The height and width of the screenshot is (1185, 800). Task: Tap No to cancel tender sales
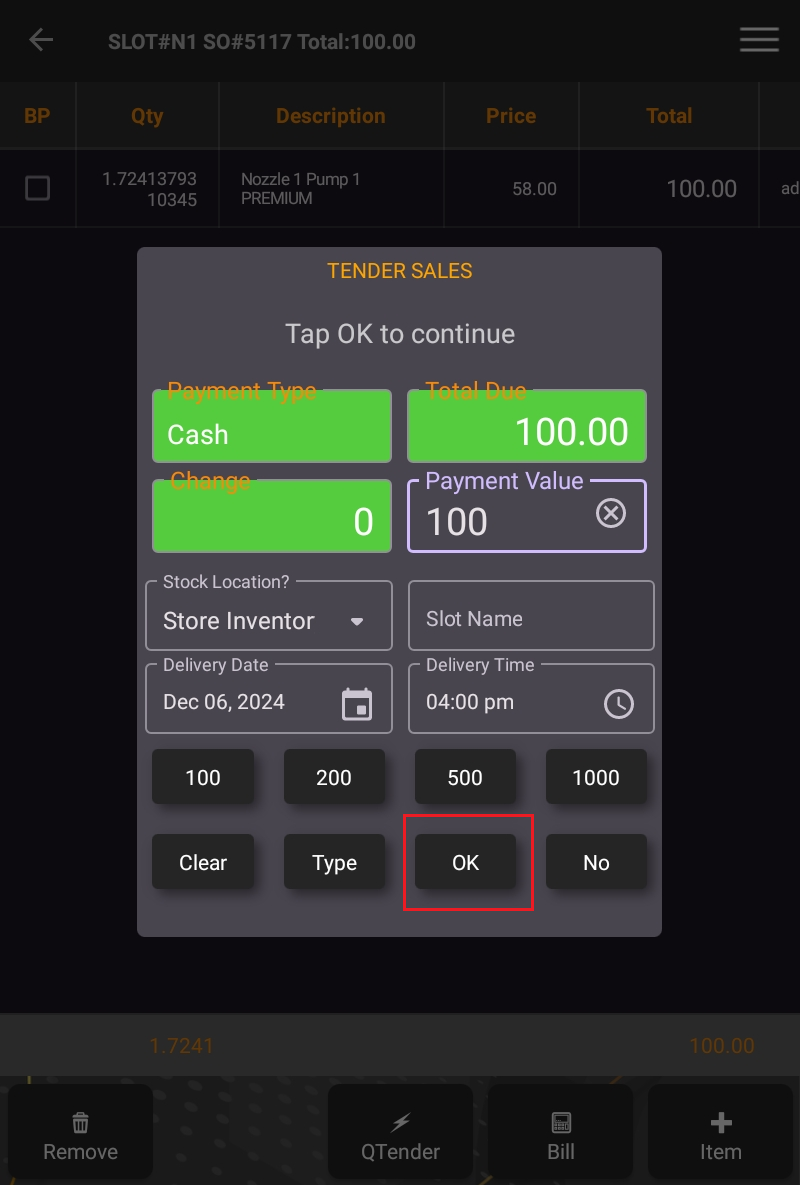click(596, 862)
